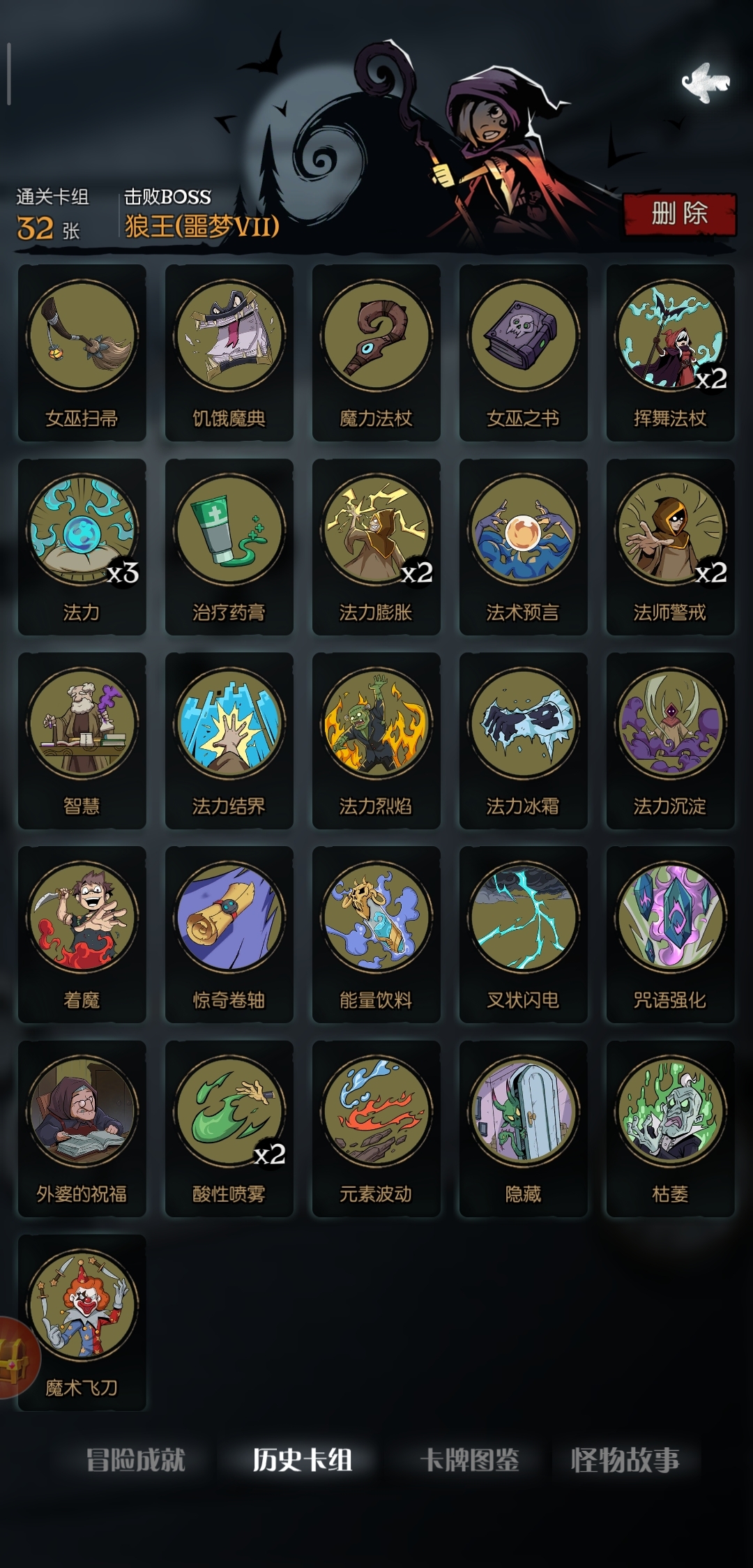Viewport: 753px width, 1568px height.
Task: View the 饥饿魔典 card details
Action: point(229,352)
